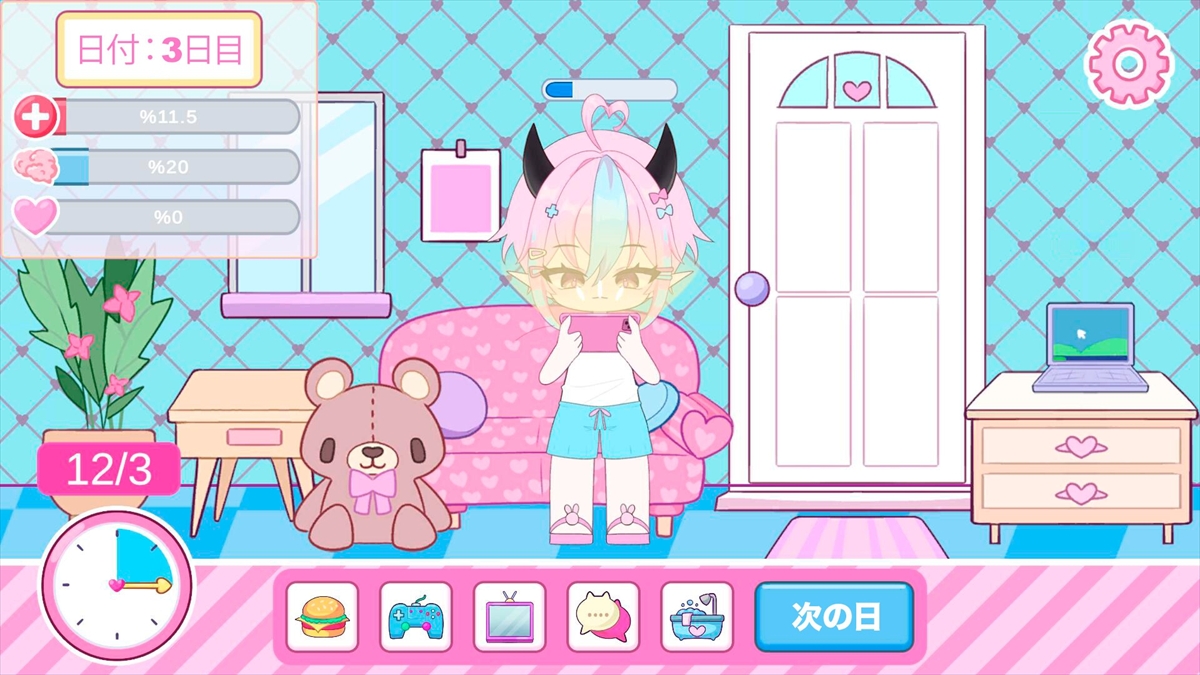Tap the burger food action
Screen dimensions: 1200x675
pos(322,617)
